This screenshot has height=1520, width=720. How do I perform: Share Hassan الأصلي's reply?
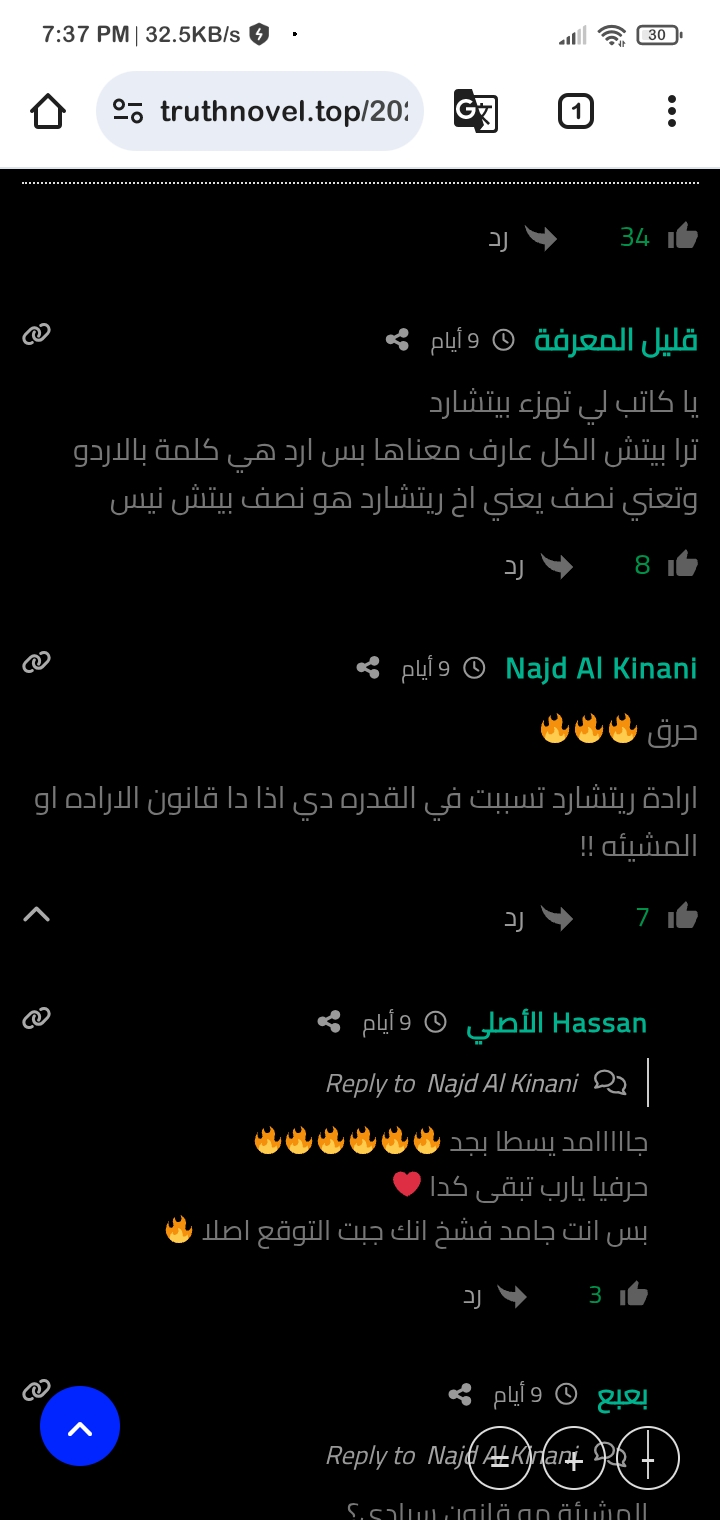(329, 1022)
